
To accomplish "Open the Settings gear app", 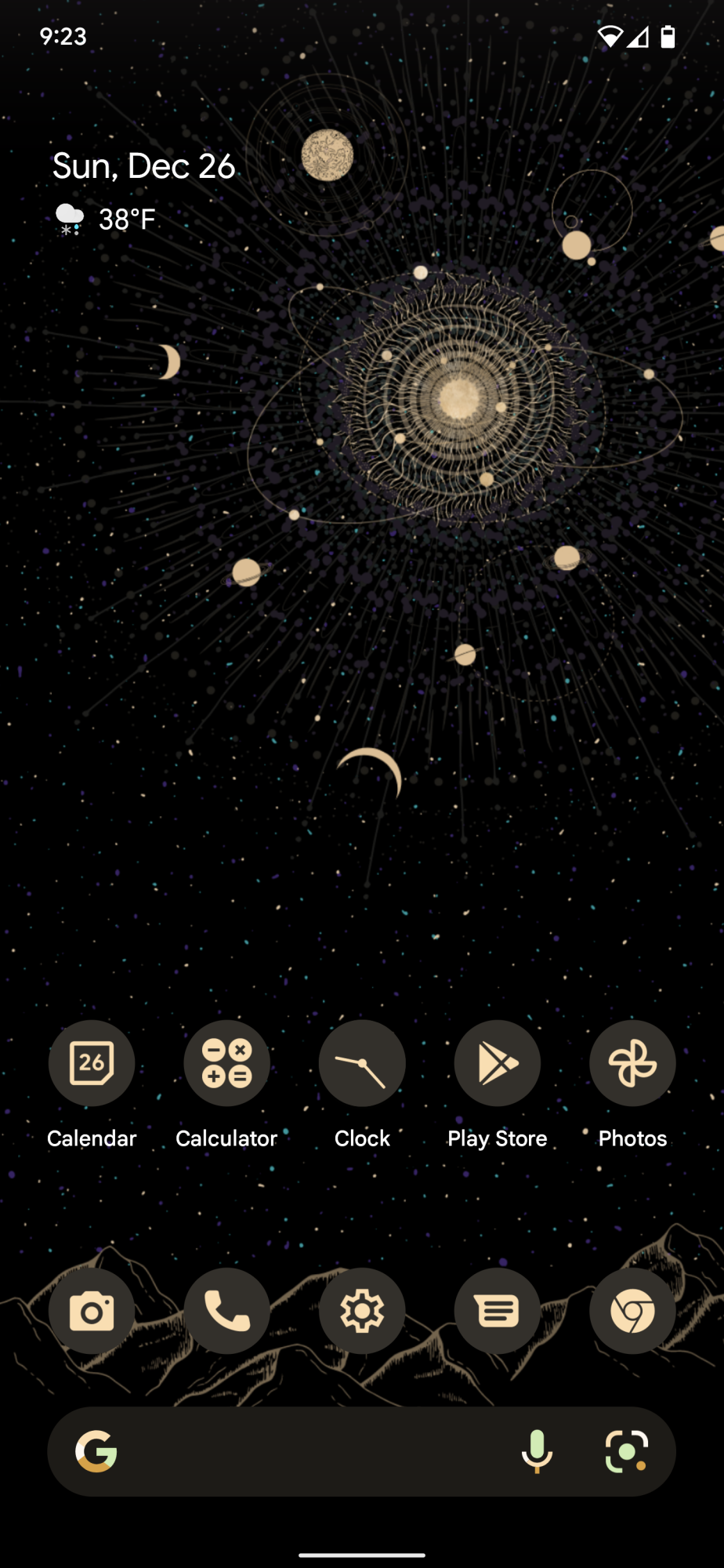I will 362,1311.
